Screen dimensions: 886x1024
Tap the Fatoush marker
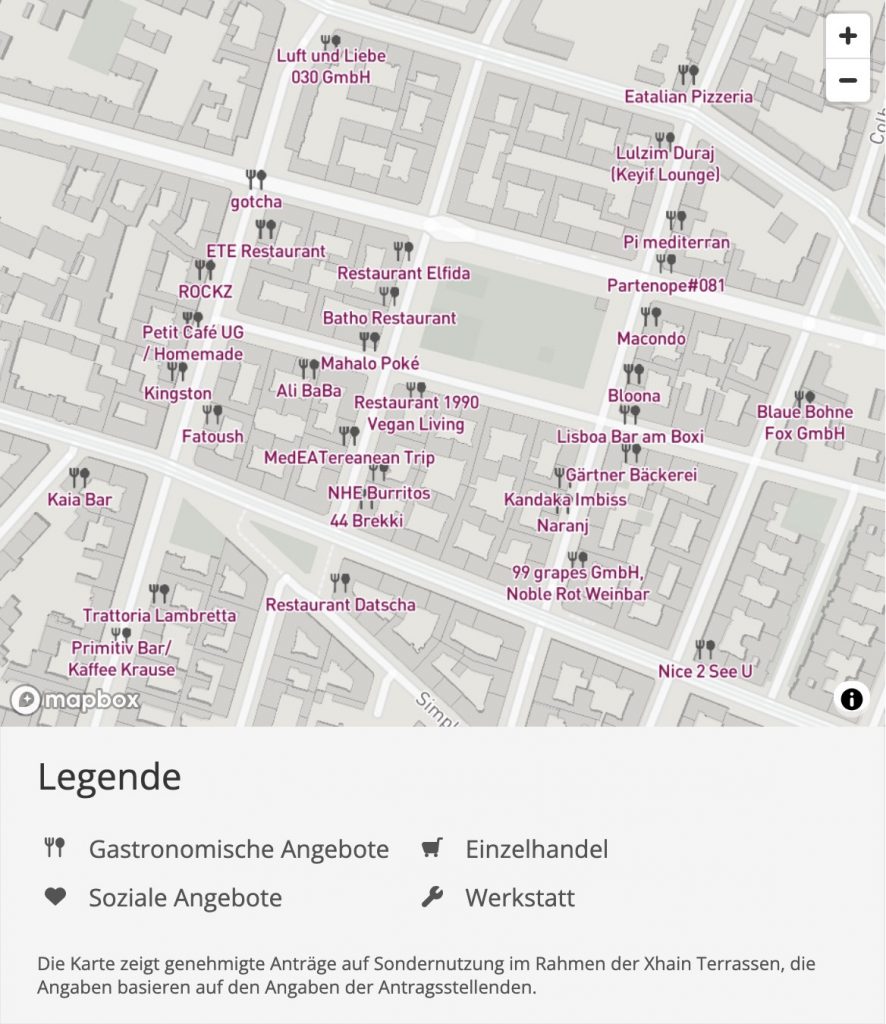click(212, 415)
